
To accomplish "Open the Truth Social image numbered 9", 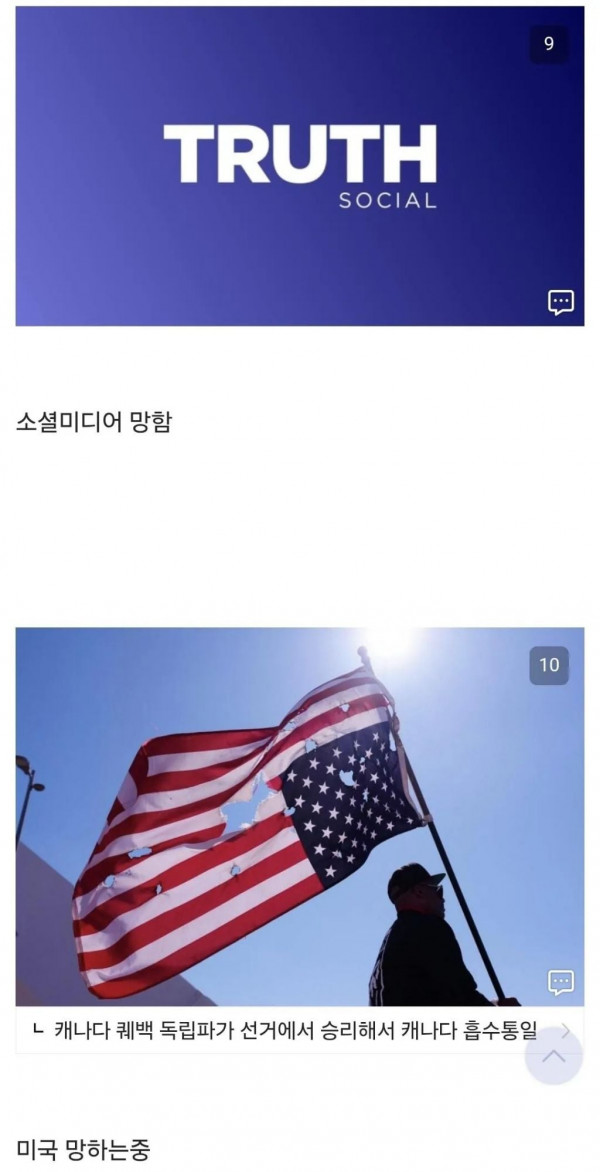I will [300, 166].
